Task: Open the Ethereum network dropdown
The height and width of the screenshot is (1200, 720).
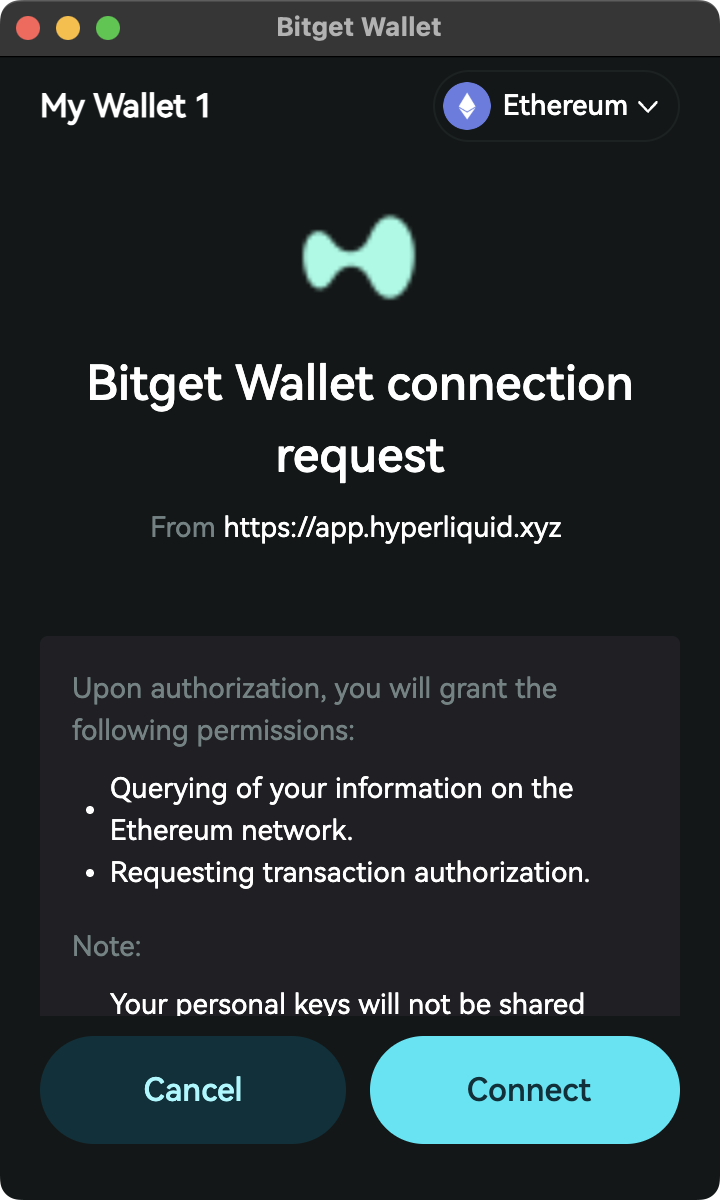Action: [x=557, y=106]
